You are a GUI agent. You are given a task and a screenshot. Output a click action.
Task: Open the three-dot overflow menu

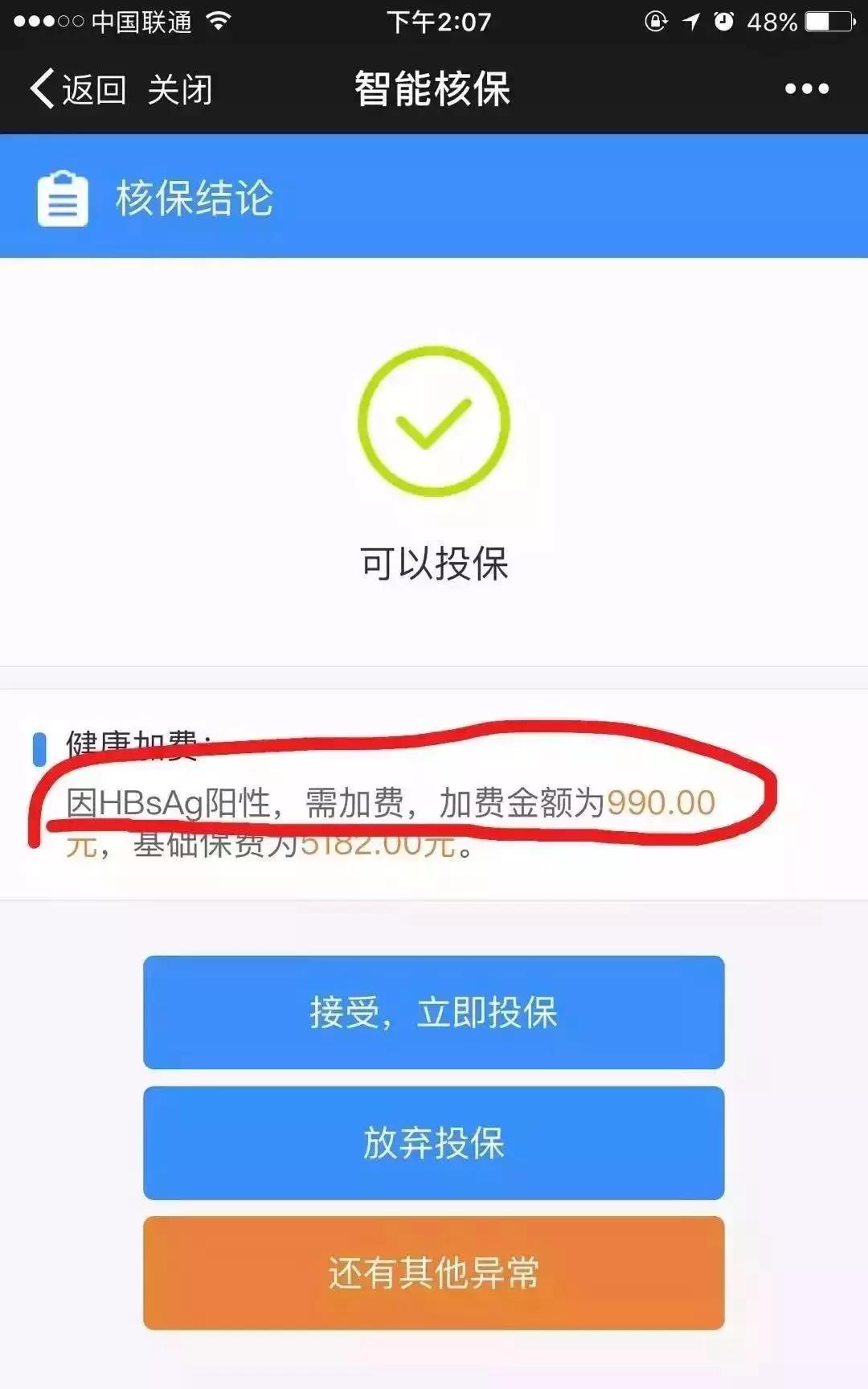(807, 88)
